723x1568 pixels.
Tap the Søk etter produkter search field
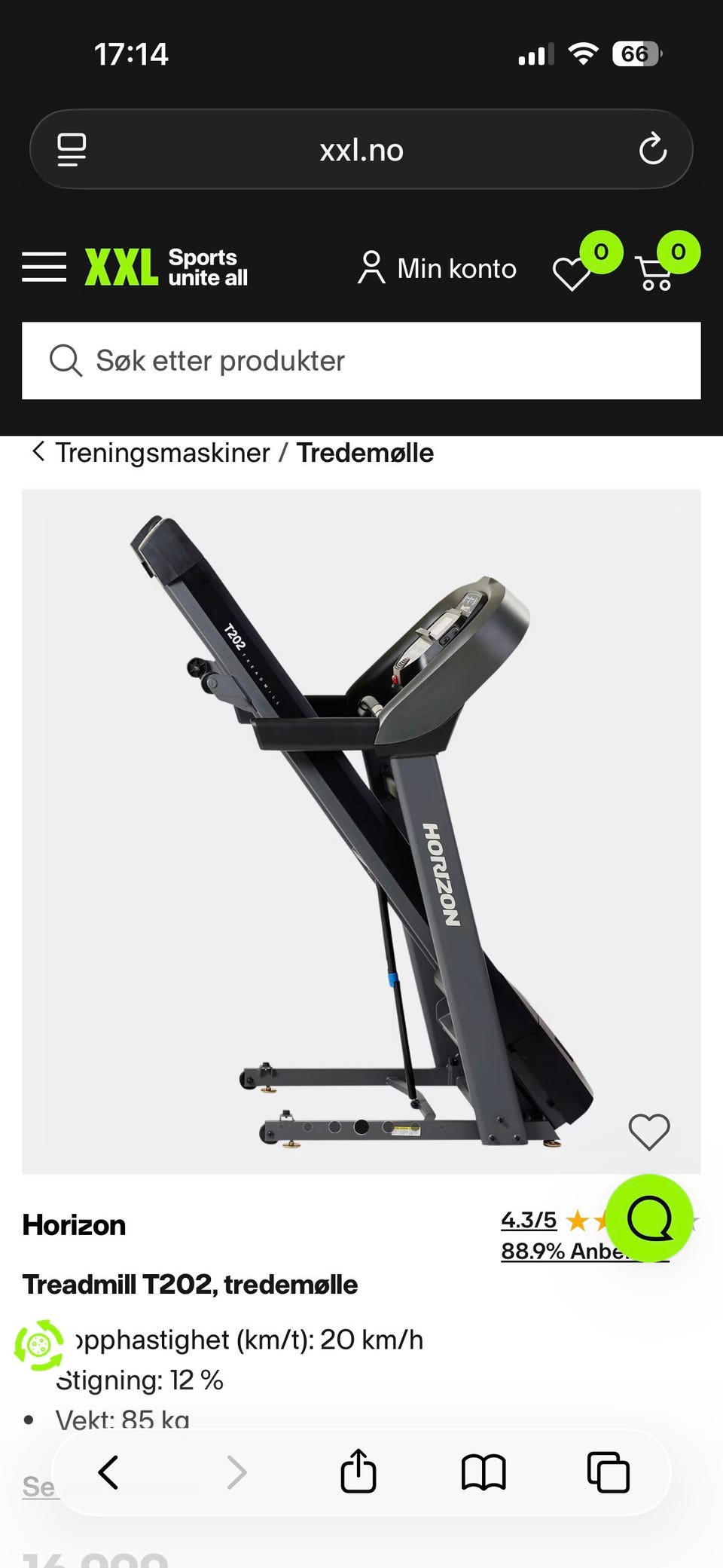361,361
